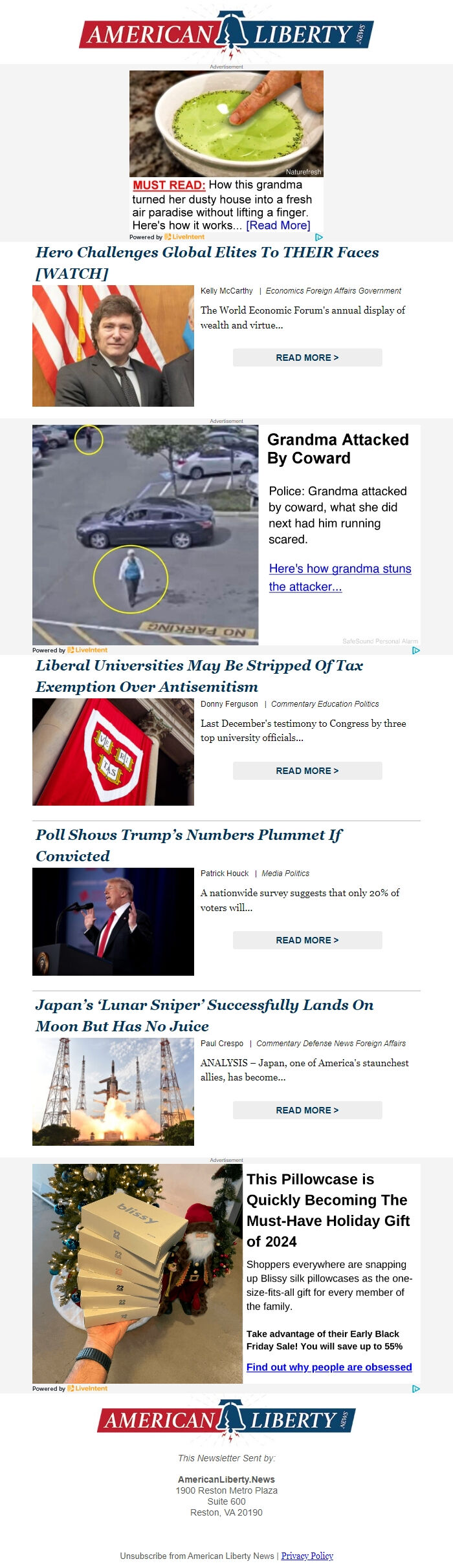453x1568 pixels.
Task: Tap READ MORE under the nationwide survey article
Action: tap(307, 940)
